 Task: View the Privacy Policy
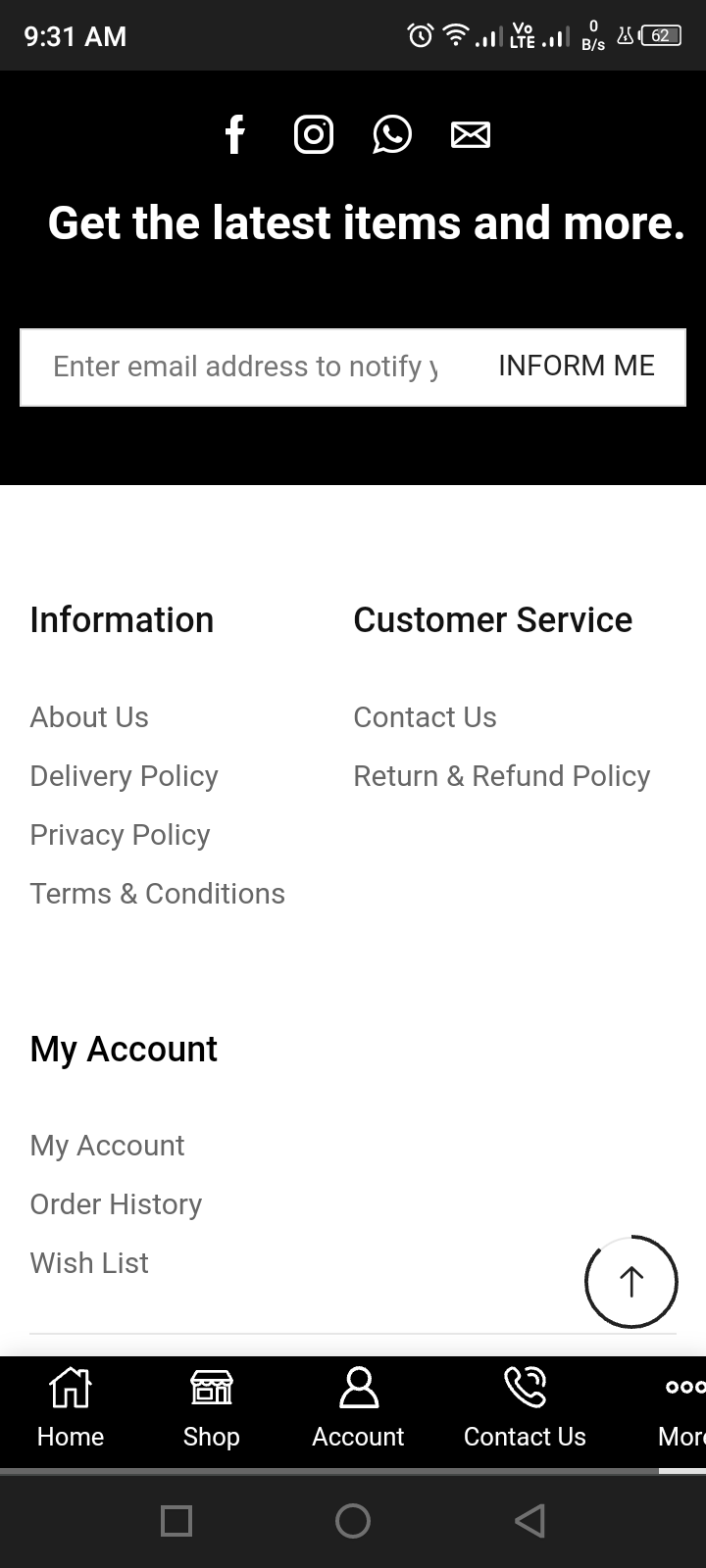tap(121, 835)
